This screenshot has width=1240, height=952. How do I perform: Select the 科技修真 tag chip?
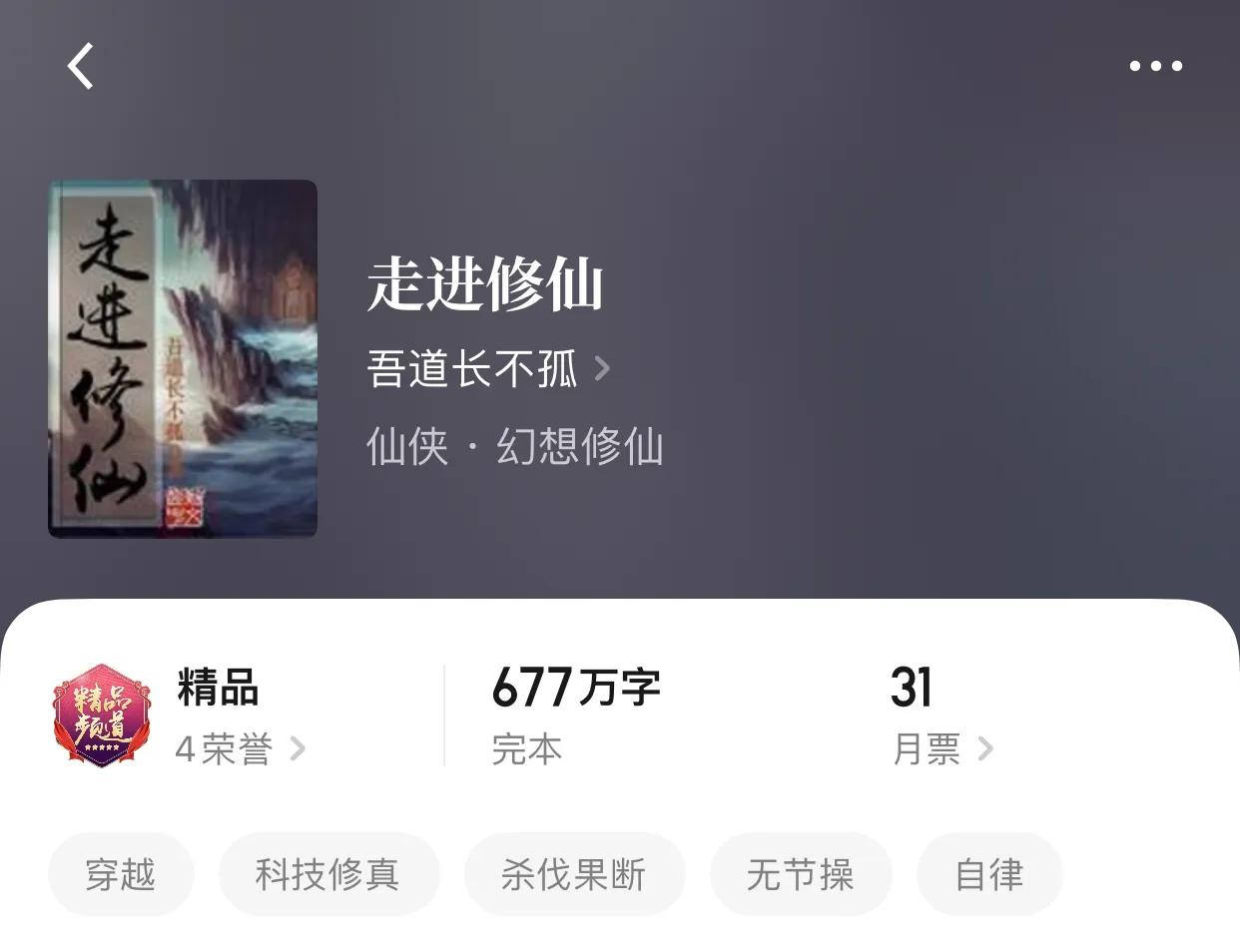click(x=328, y=875)
